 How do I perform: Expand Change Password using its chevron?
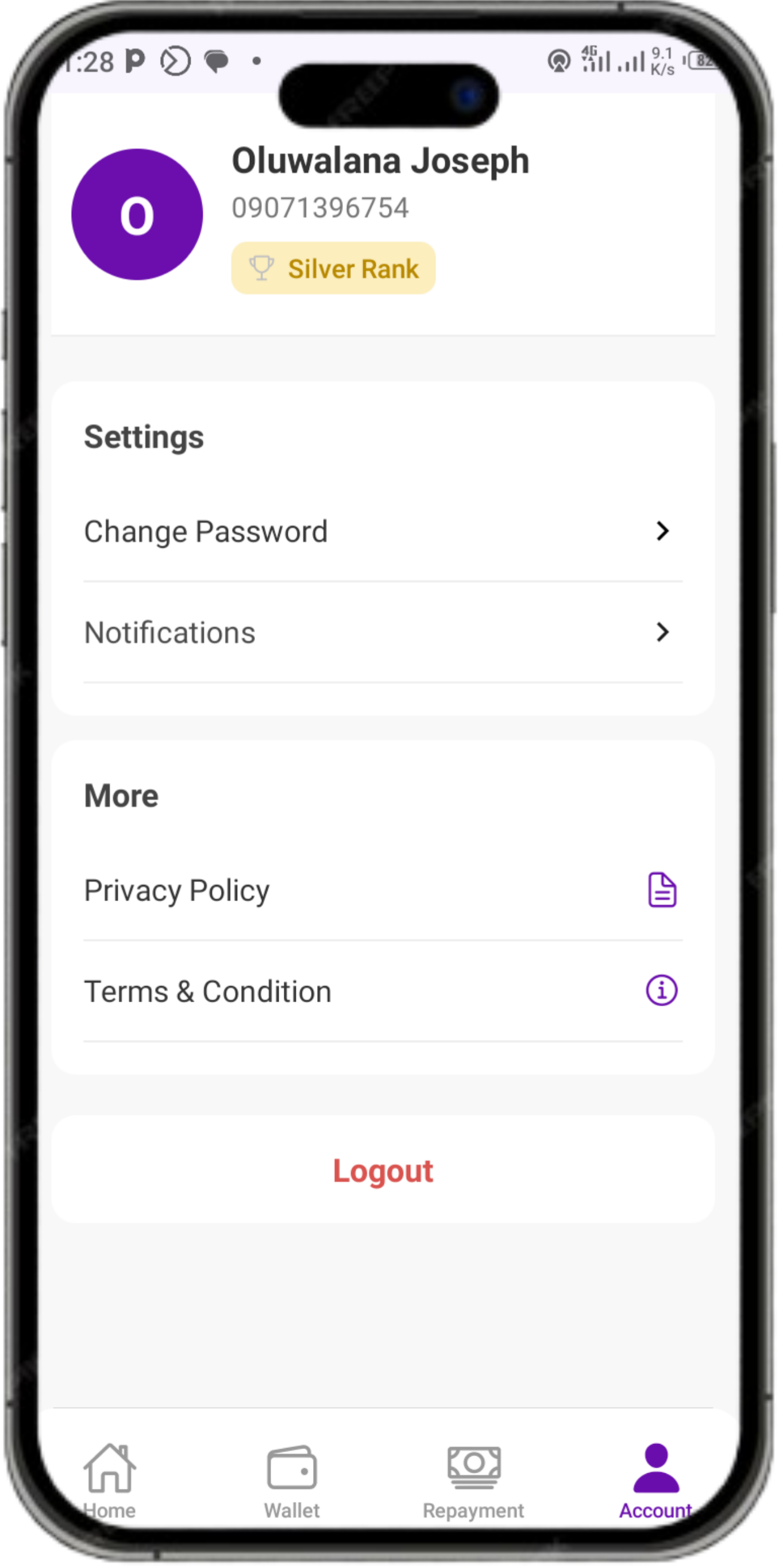click(665, 531)
